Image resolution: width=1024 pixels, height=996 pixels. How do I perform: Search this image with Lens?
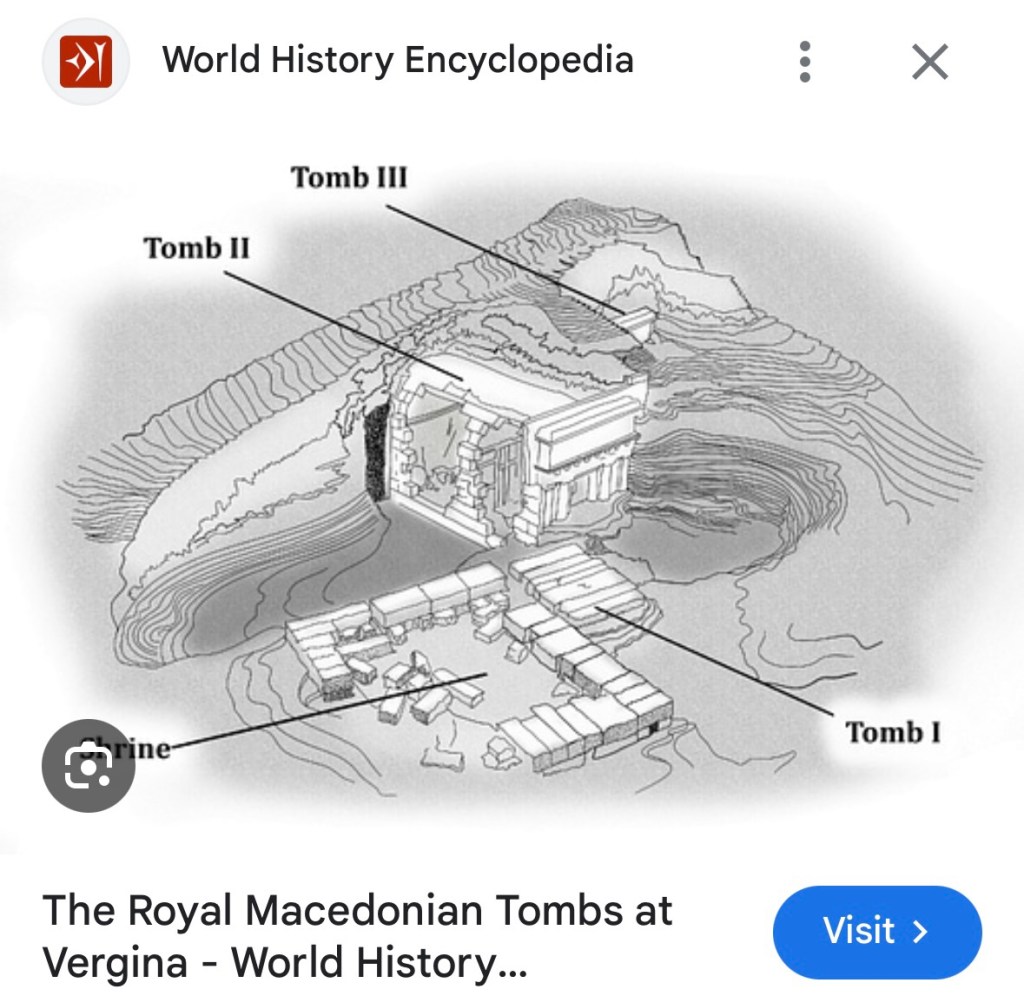(x=89, y=766)
